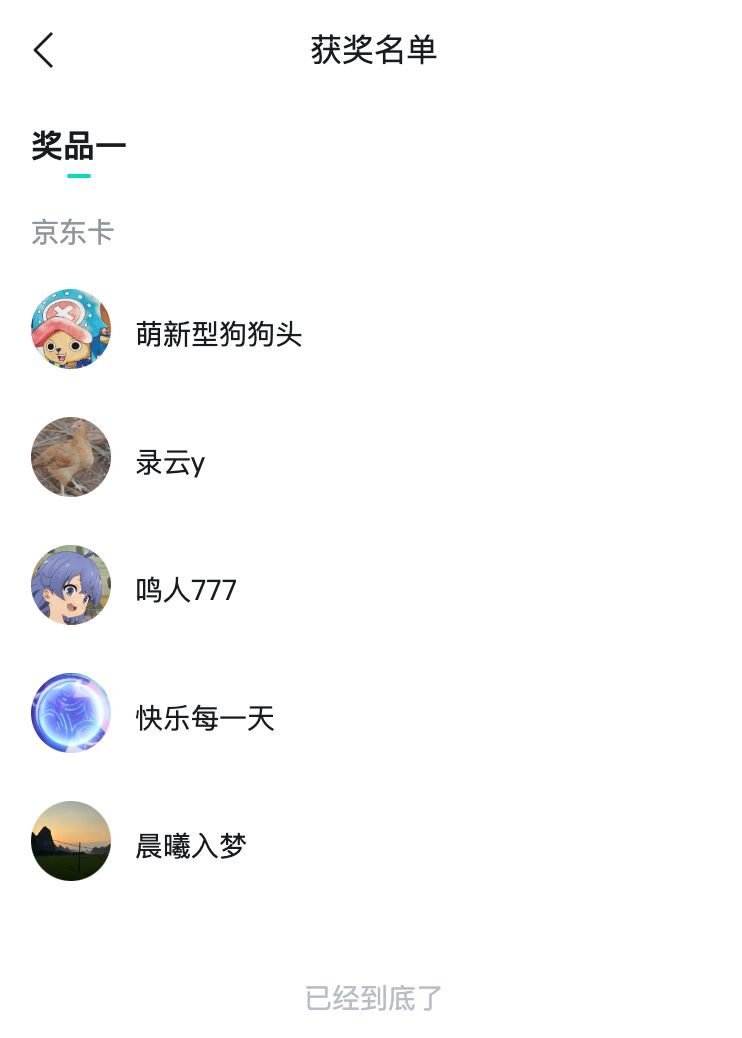
Task: Open winner 萌新型狗狗头's profile
Action: tap(219, 334)
